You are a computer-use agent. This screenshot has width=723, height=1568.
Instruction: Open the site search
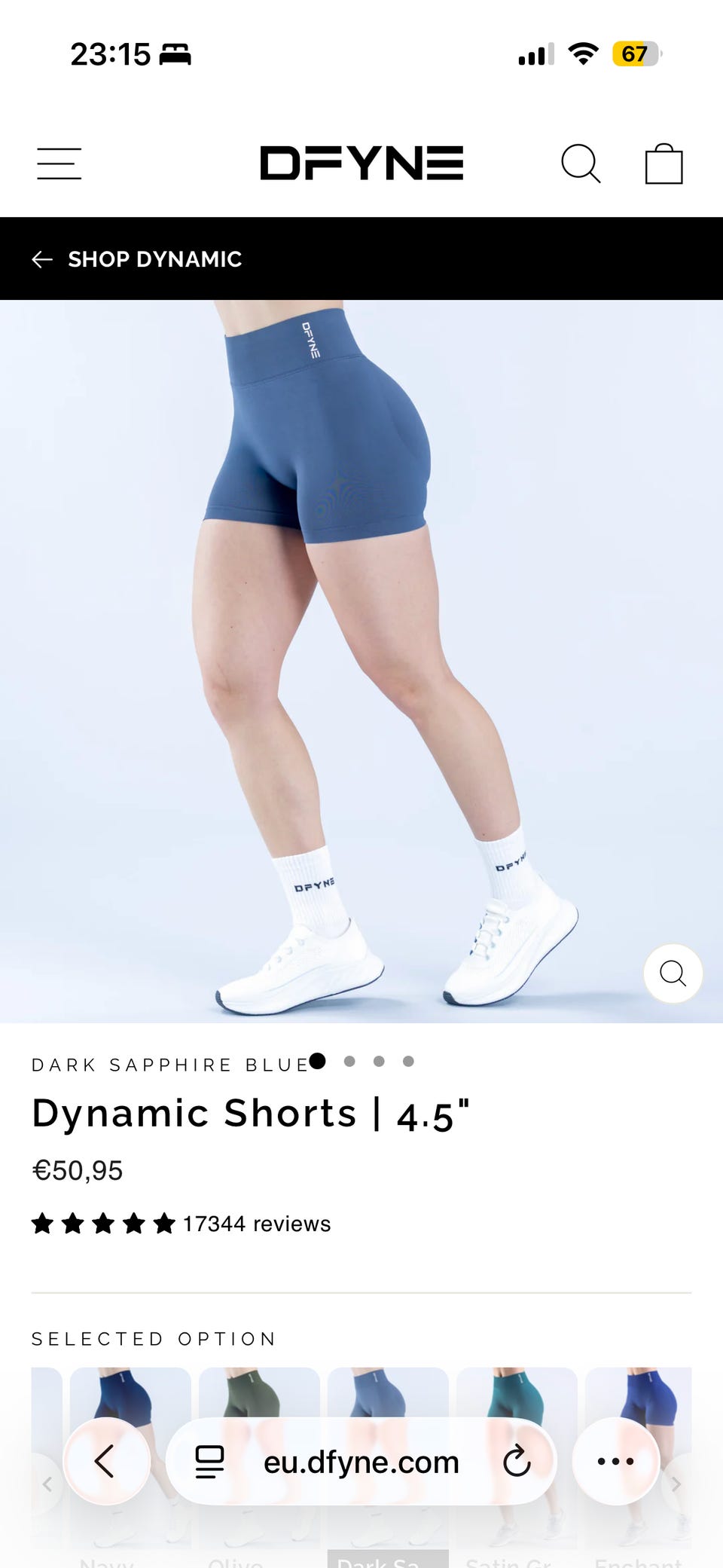tap(581, 163)
